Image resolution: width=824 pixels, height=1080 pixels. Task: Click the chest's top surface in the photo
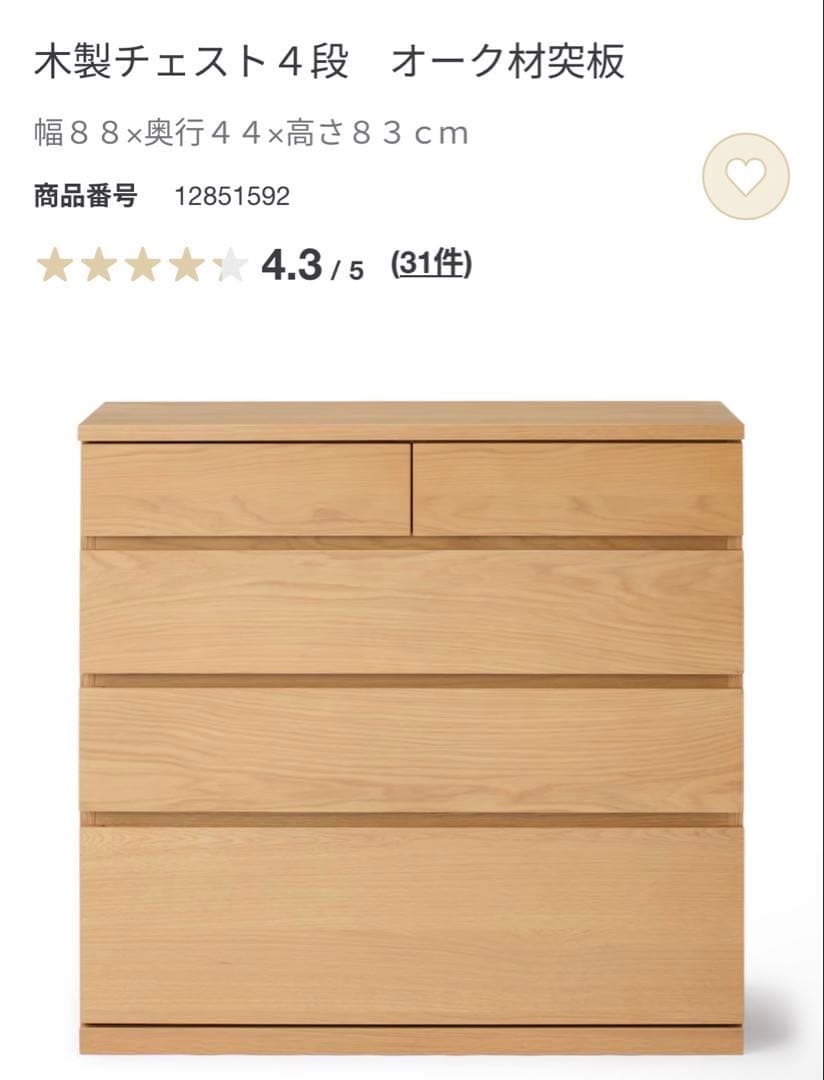412,420
